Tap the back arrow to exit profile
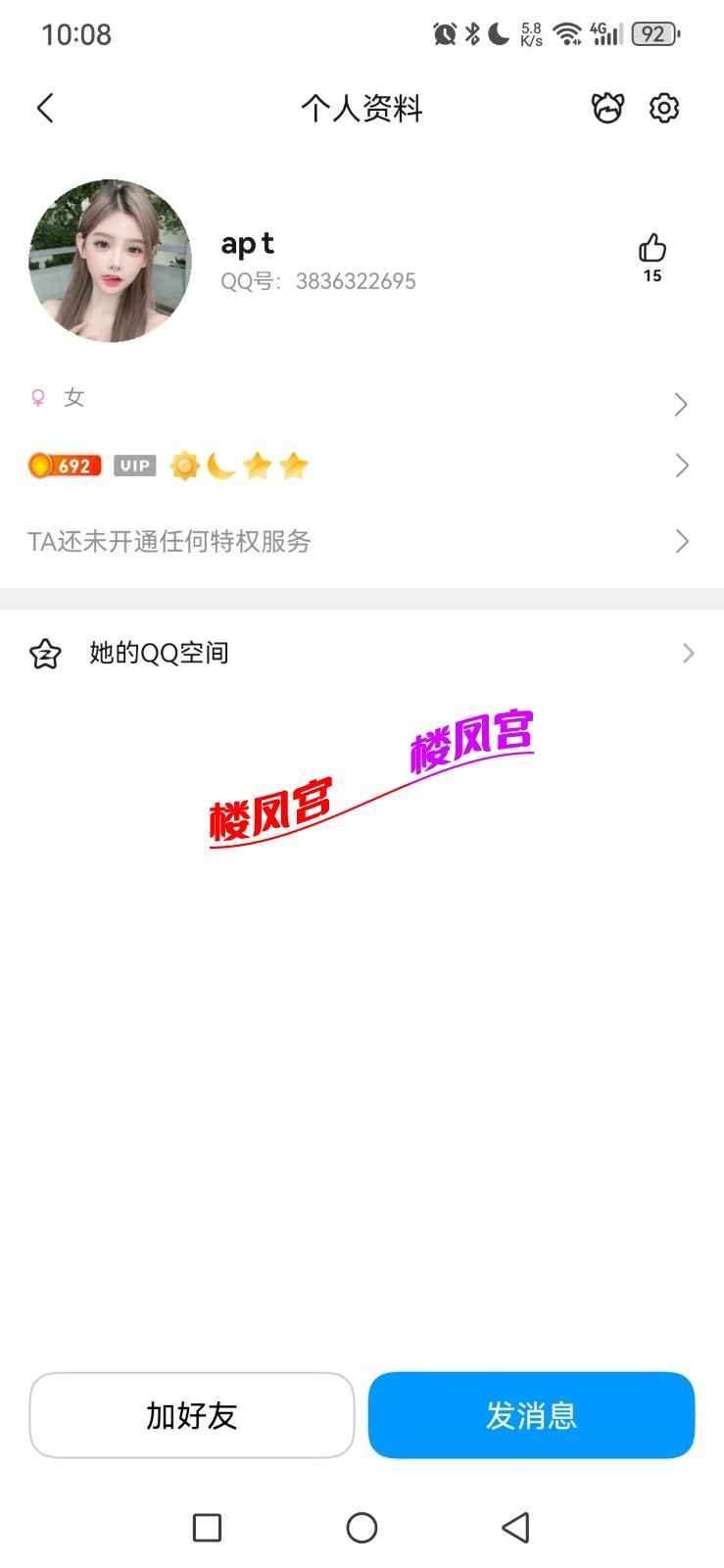 tap(45, 108)
